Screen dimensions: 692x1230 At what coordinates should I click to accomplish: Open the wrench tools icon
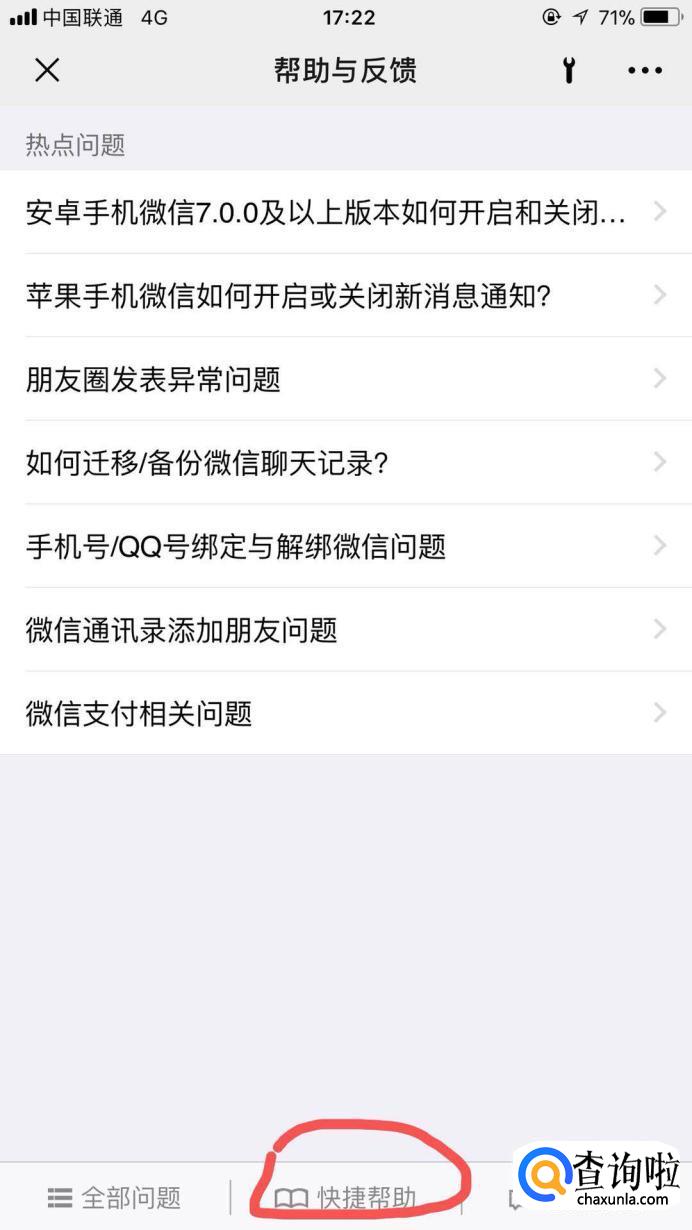[569, 70]
